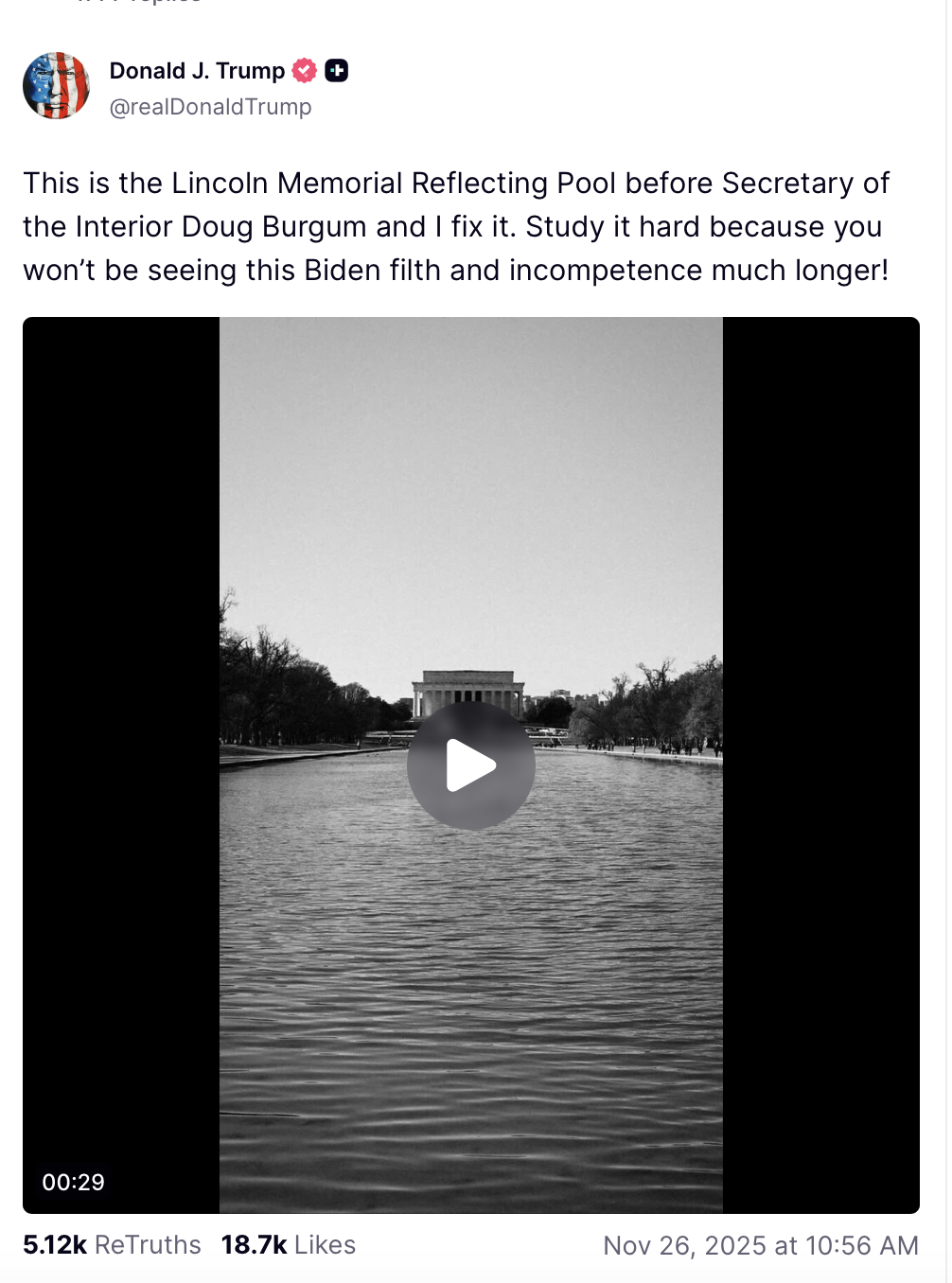Play the Reflecting Pool video
This screenshot has height=1283, width=952.
[x=470, y=765]
